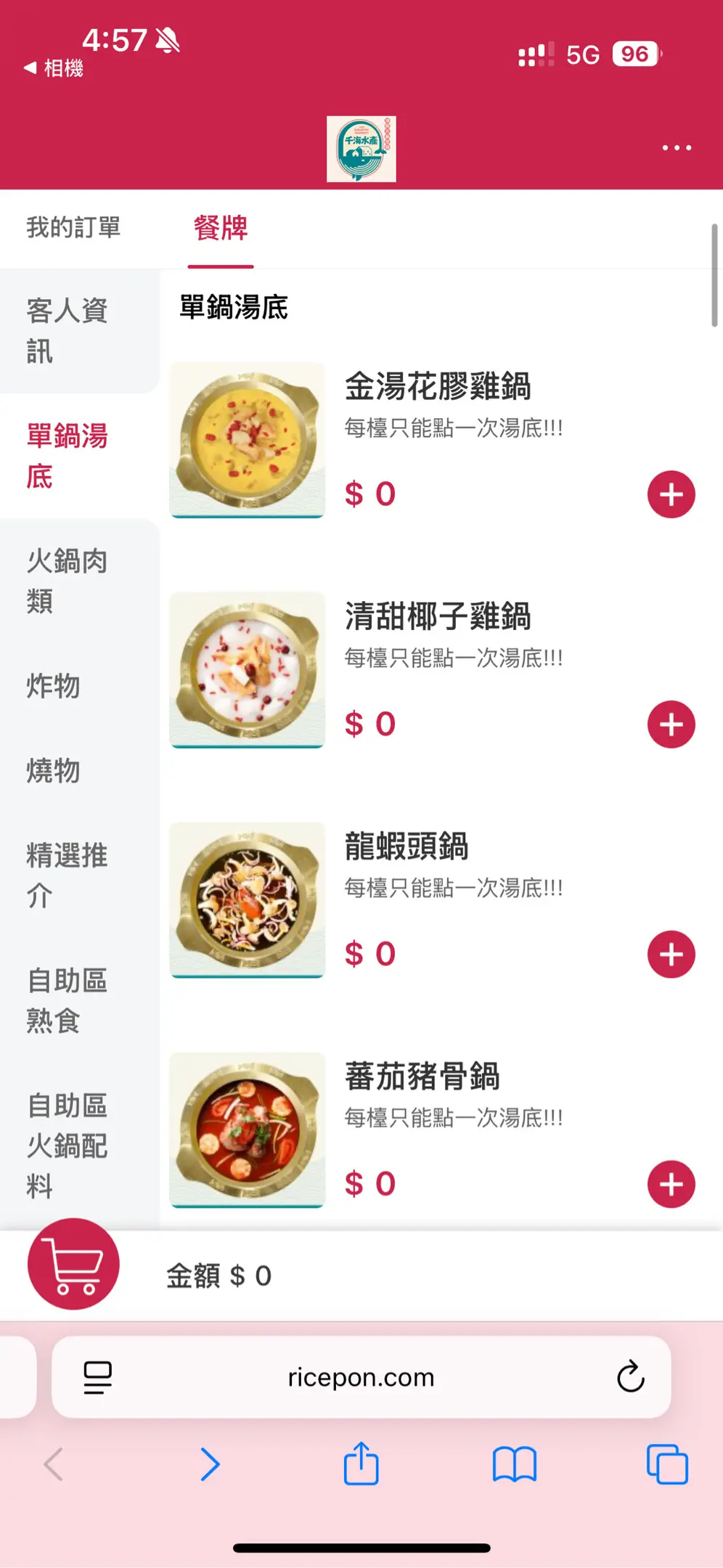Image resolution: width=723 pixels, height=1568 pixels.
Task: Go to the 炸物 category
Action: click(54, 686)
